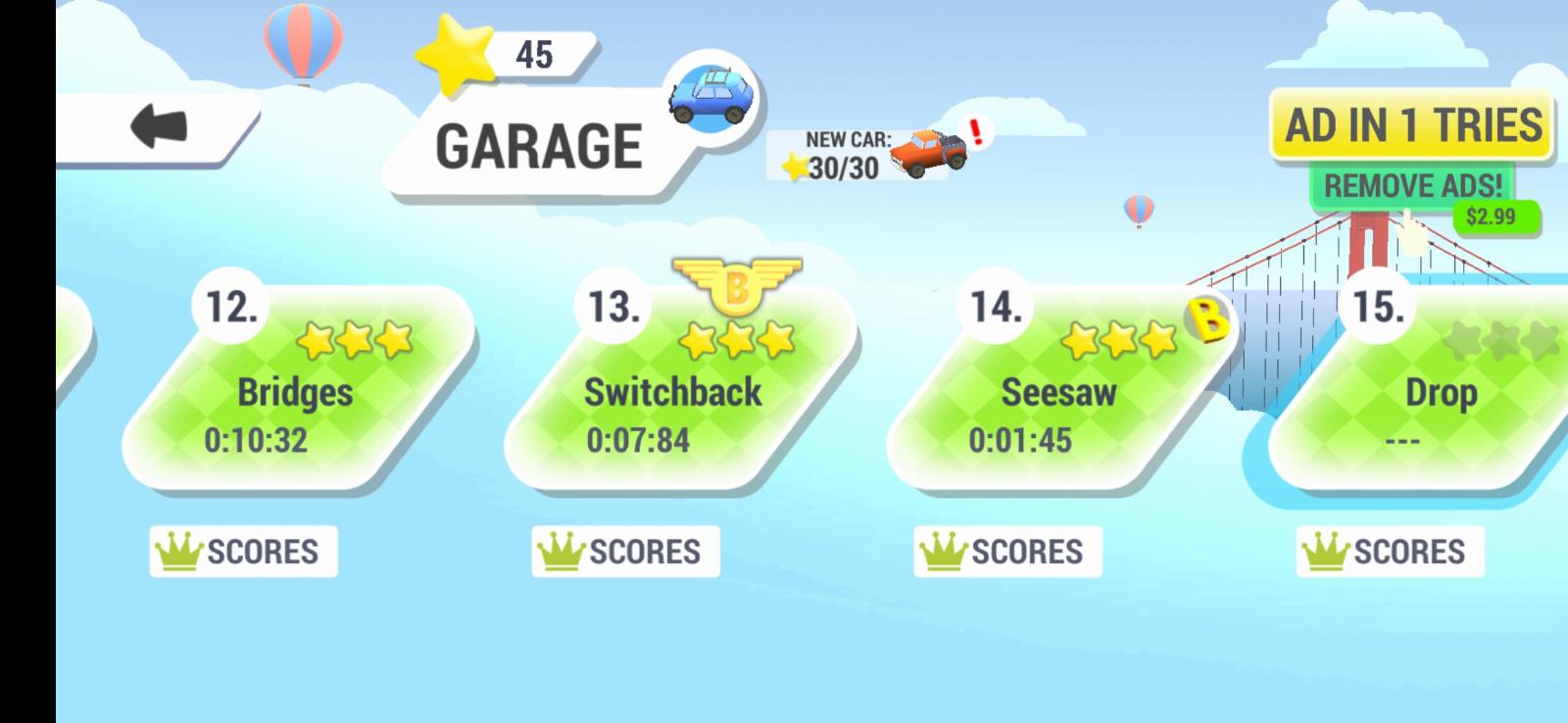Play level 13 Switchback

[x=674, y=392]
